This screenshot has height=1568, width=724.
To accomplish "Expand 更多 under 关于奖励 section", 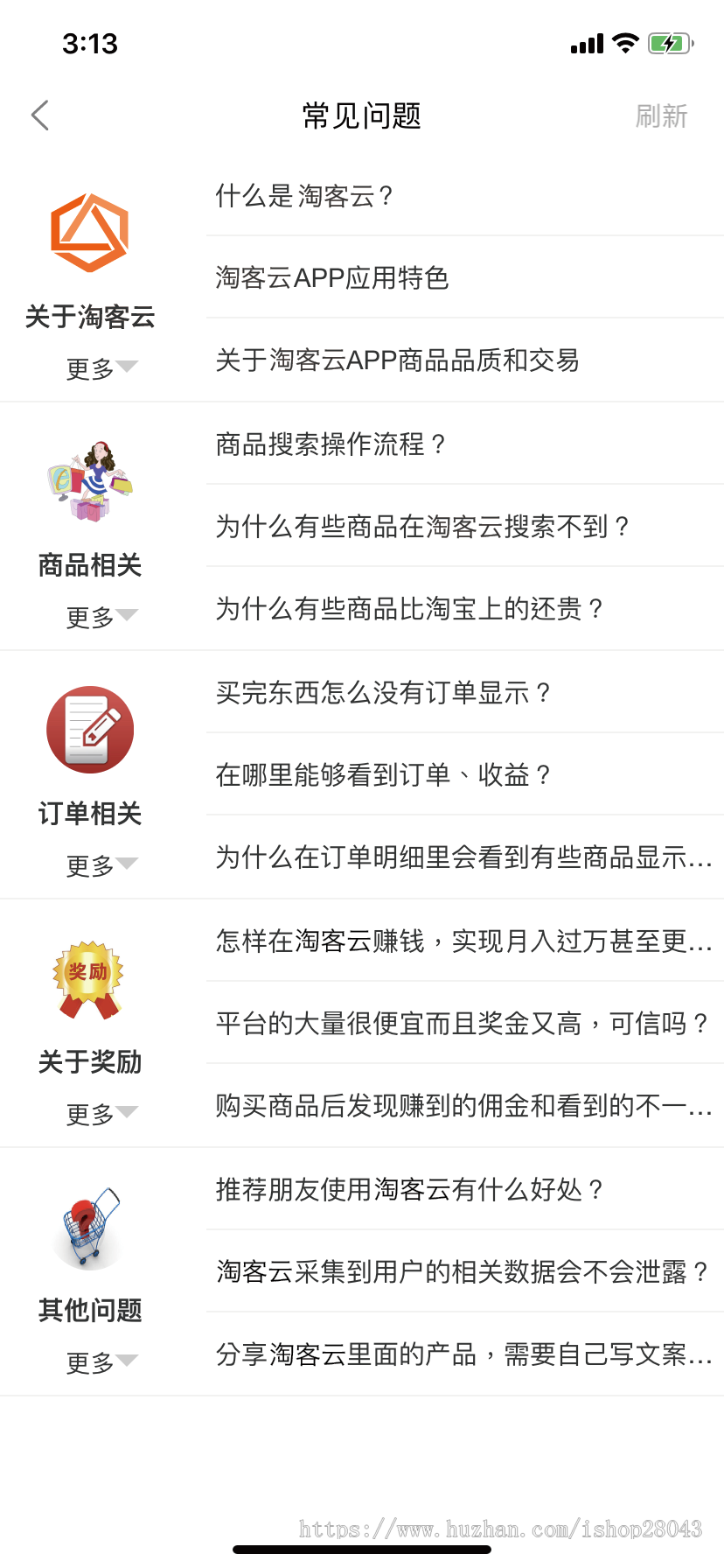I will pyautogui.click(x=101, y=1112).
